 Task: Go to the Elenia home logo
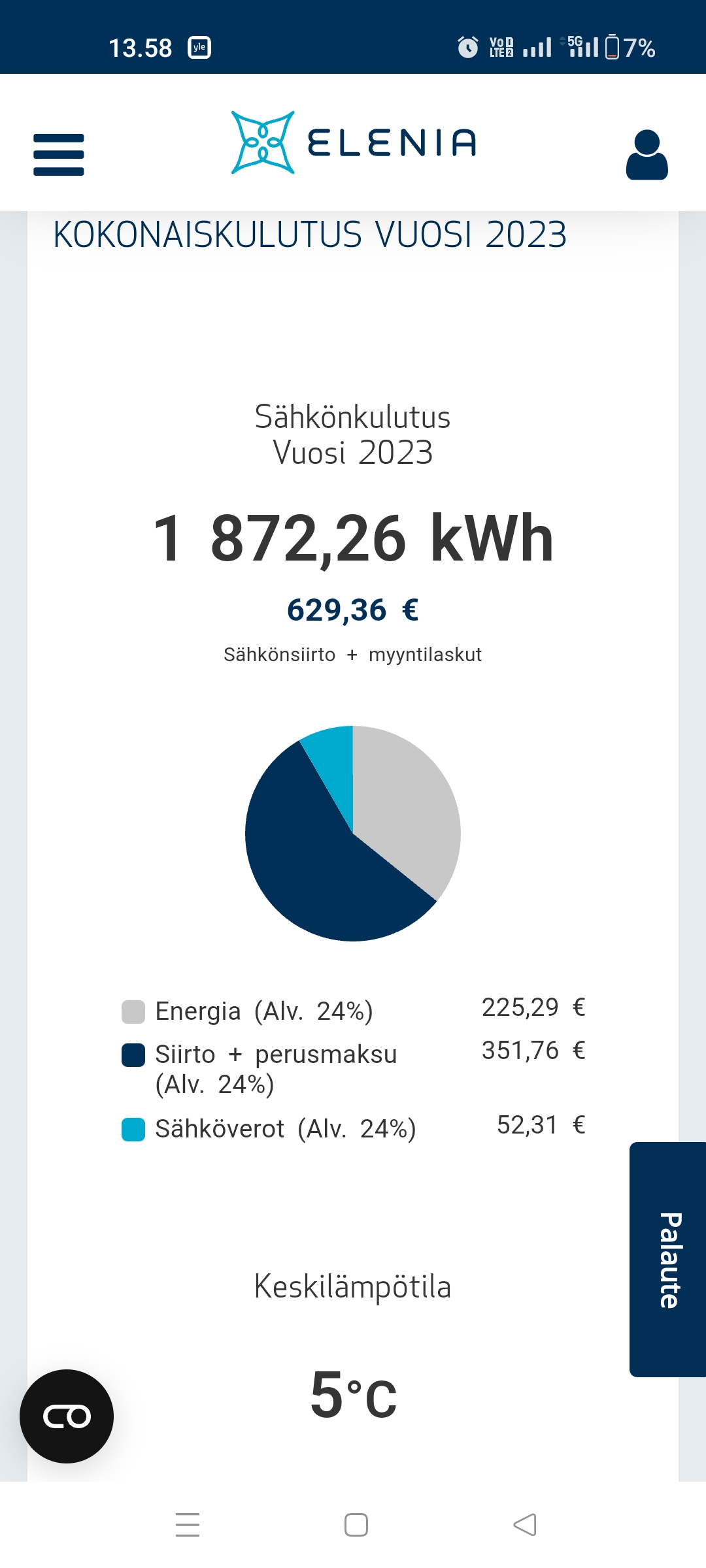tap(354, 142)
